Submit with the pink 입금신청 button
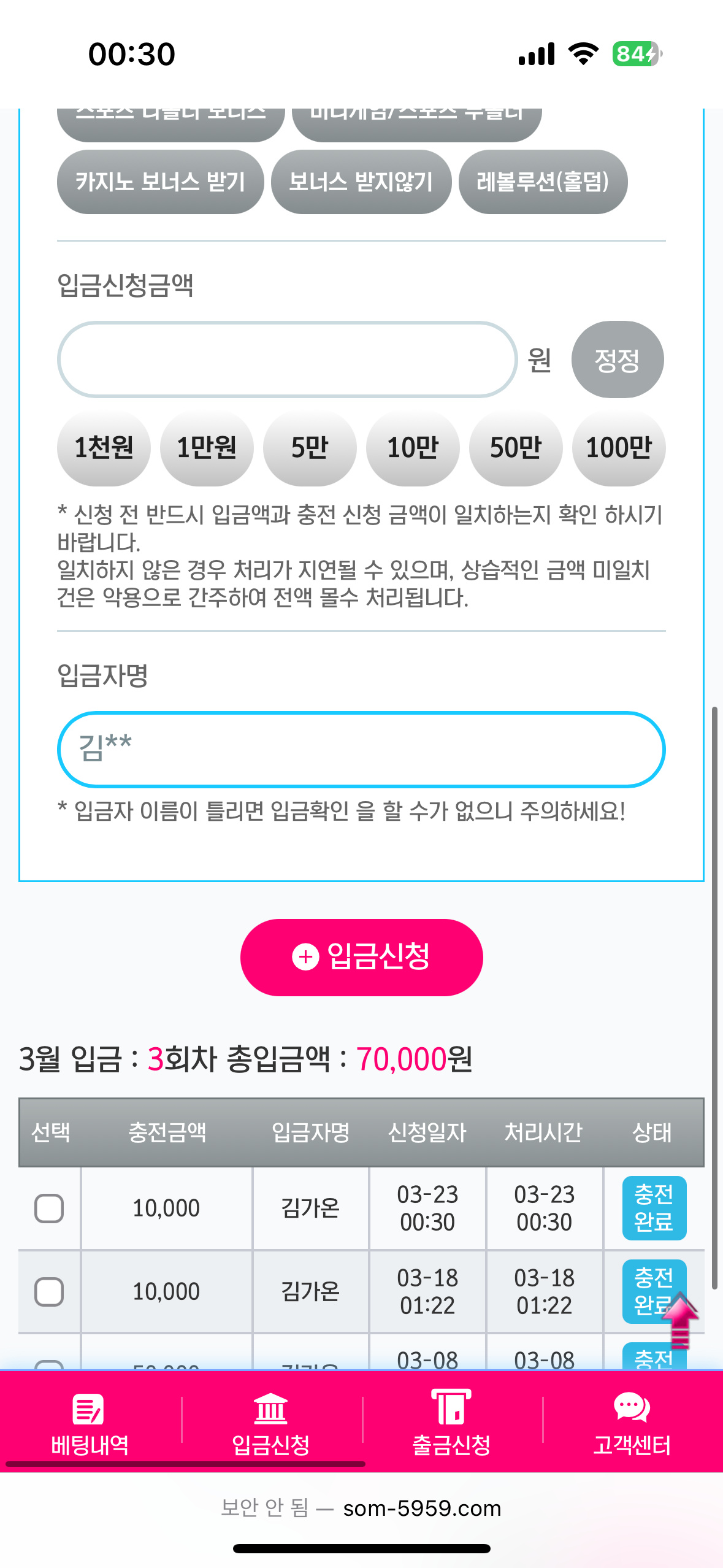Screen dimensions: 723x1568 tap(361, 957)
